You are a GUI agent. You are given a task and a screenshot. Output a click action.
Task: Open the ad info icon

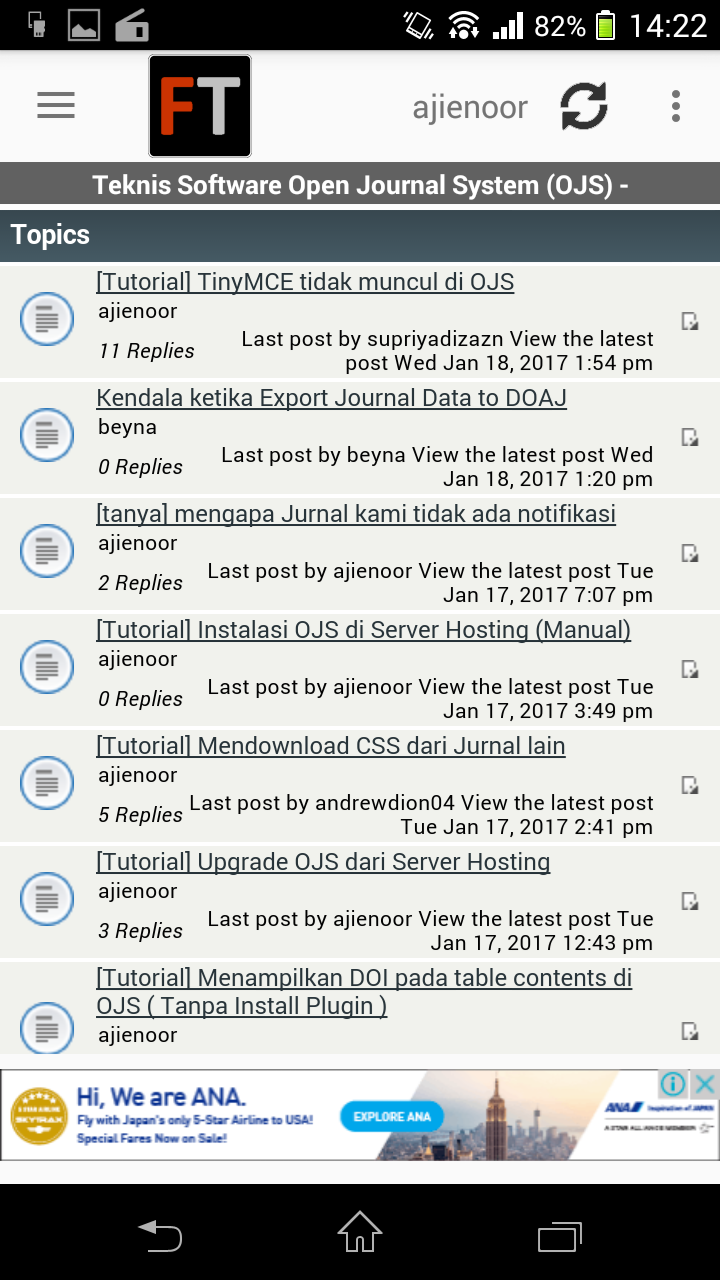point(674,1084)
